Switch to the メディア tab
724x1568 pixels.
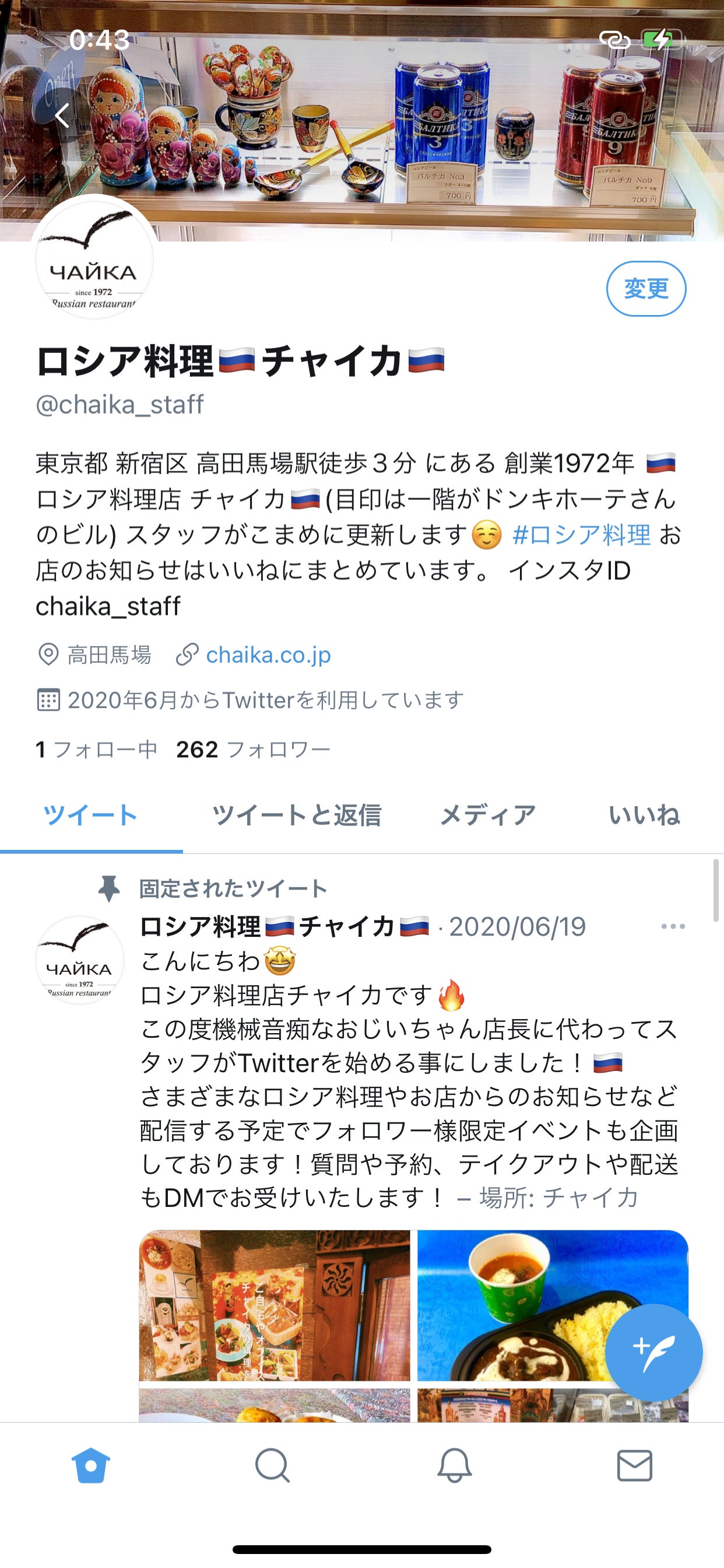click(x=487, y=815)
